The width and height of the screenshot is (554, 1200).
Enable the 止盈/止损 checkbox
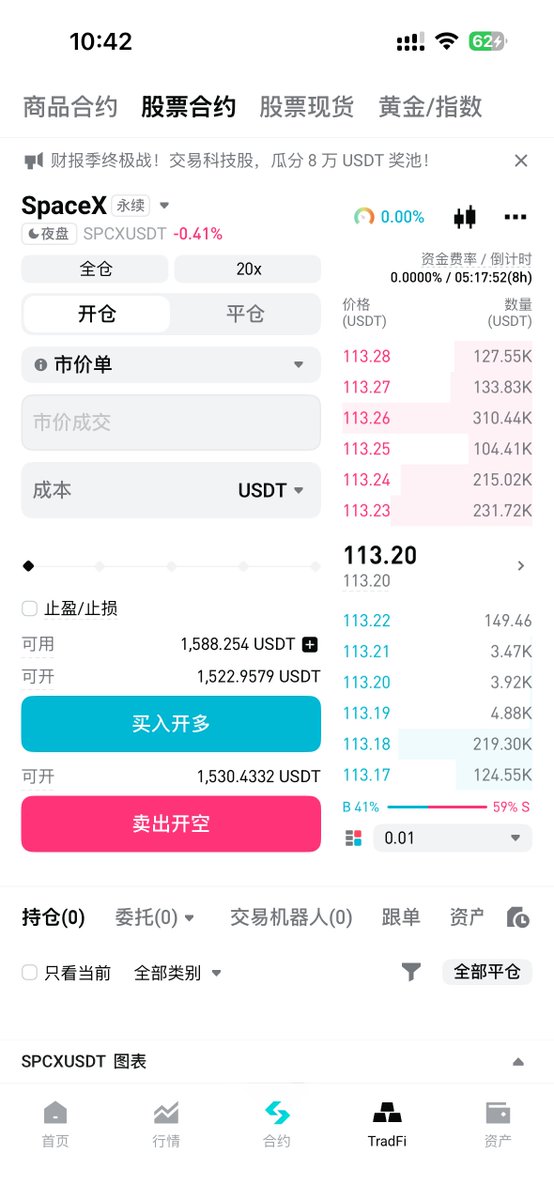click(30, 608)
